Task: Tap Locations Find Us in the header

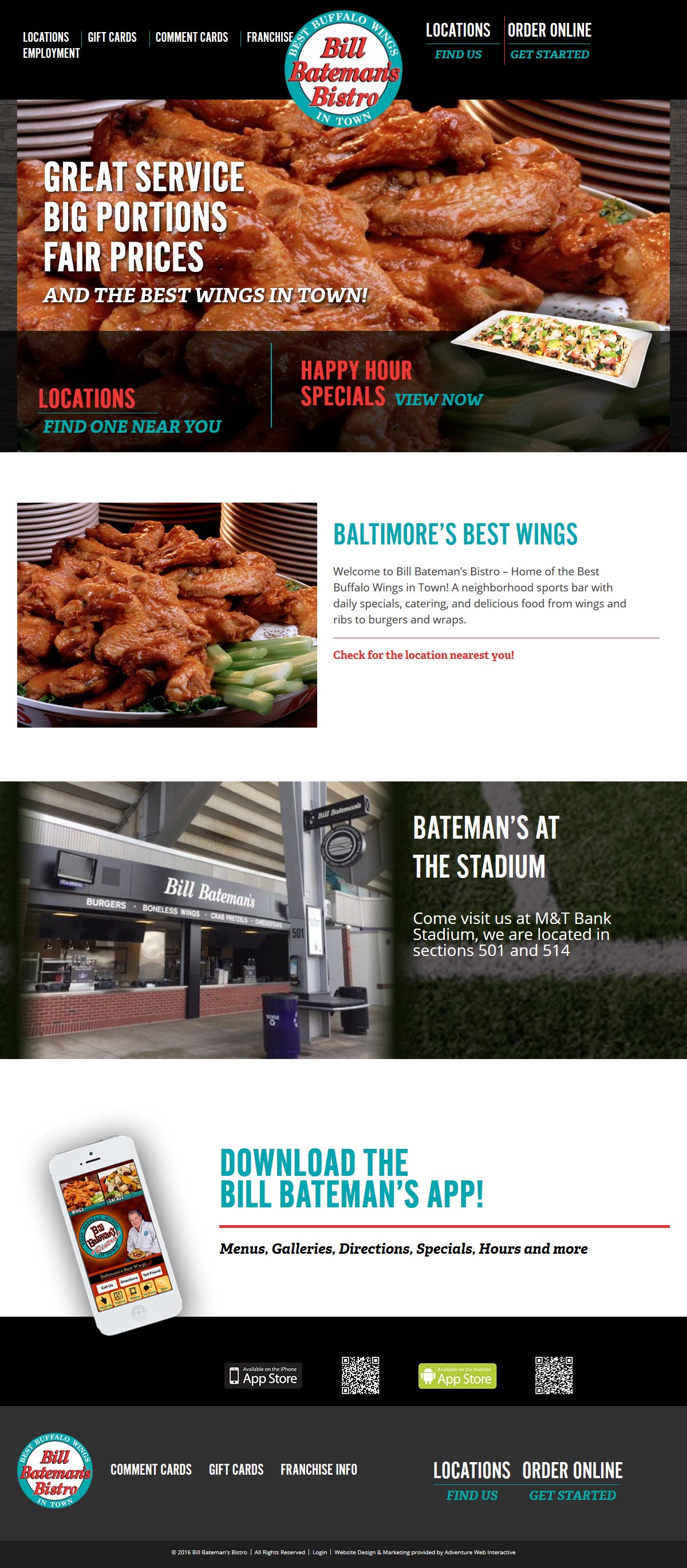Action: click(458, 41)
